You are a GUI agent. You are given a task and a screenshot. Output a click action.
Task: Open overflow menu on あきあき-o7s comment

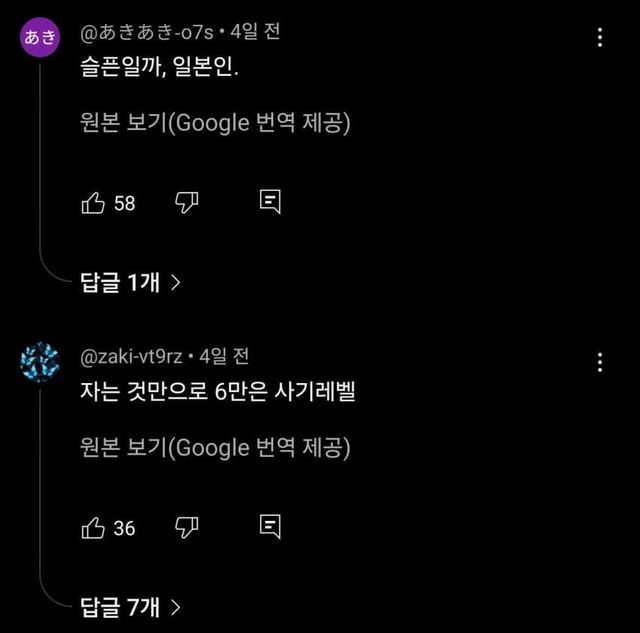(x=599, y=38)
